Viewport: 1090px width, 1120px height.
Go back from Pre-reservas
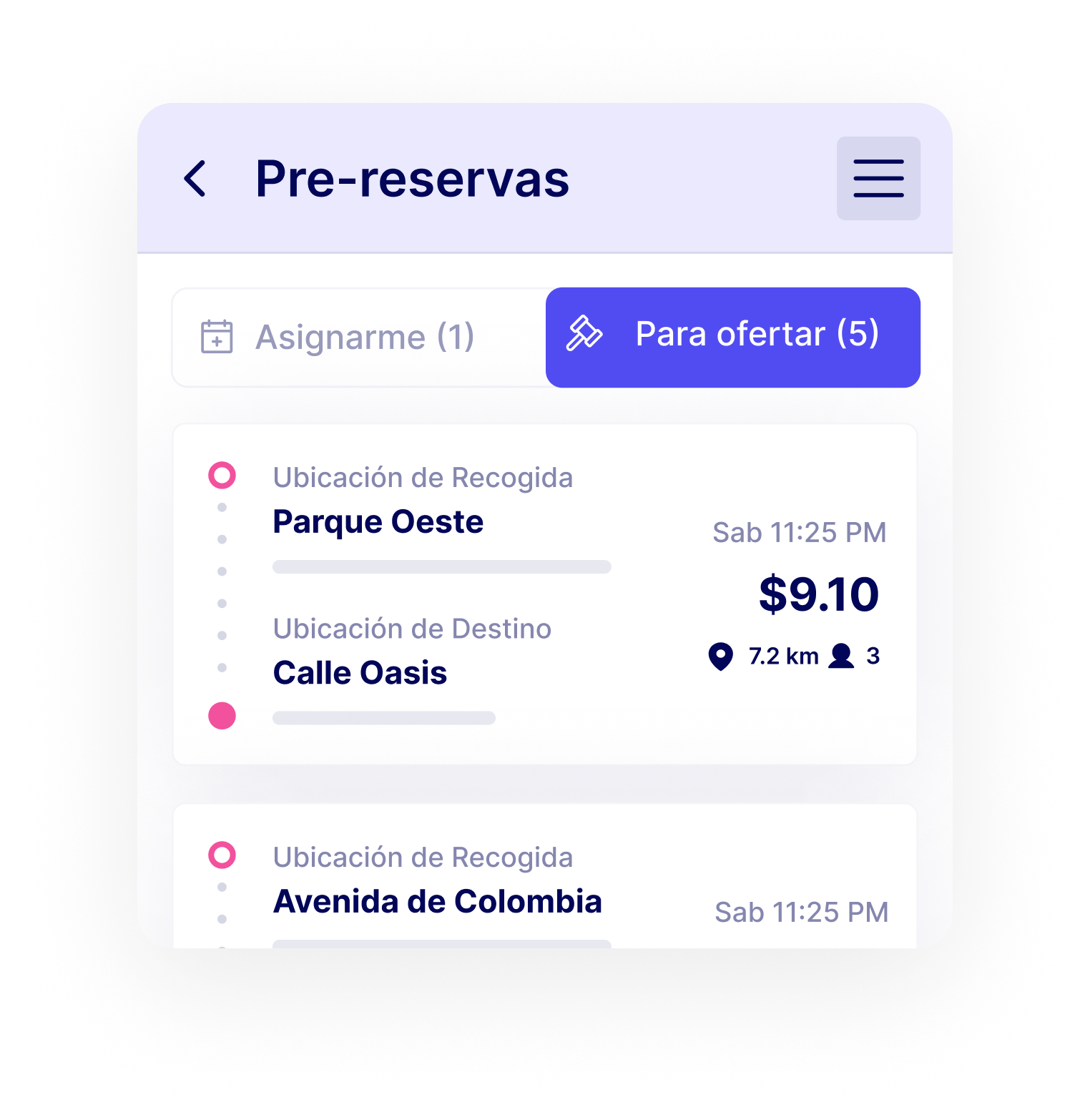coord(195,179)
